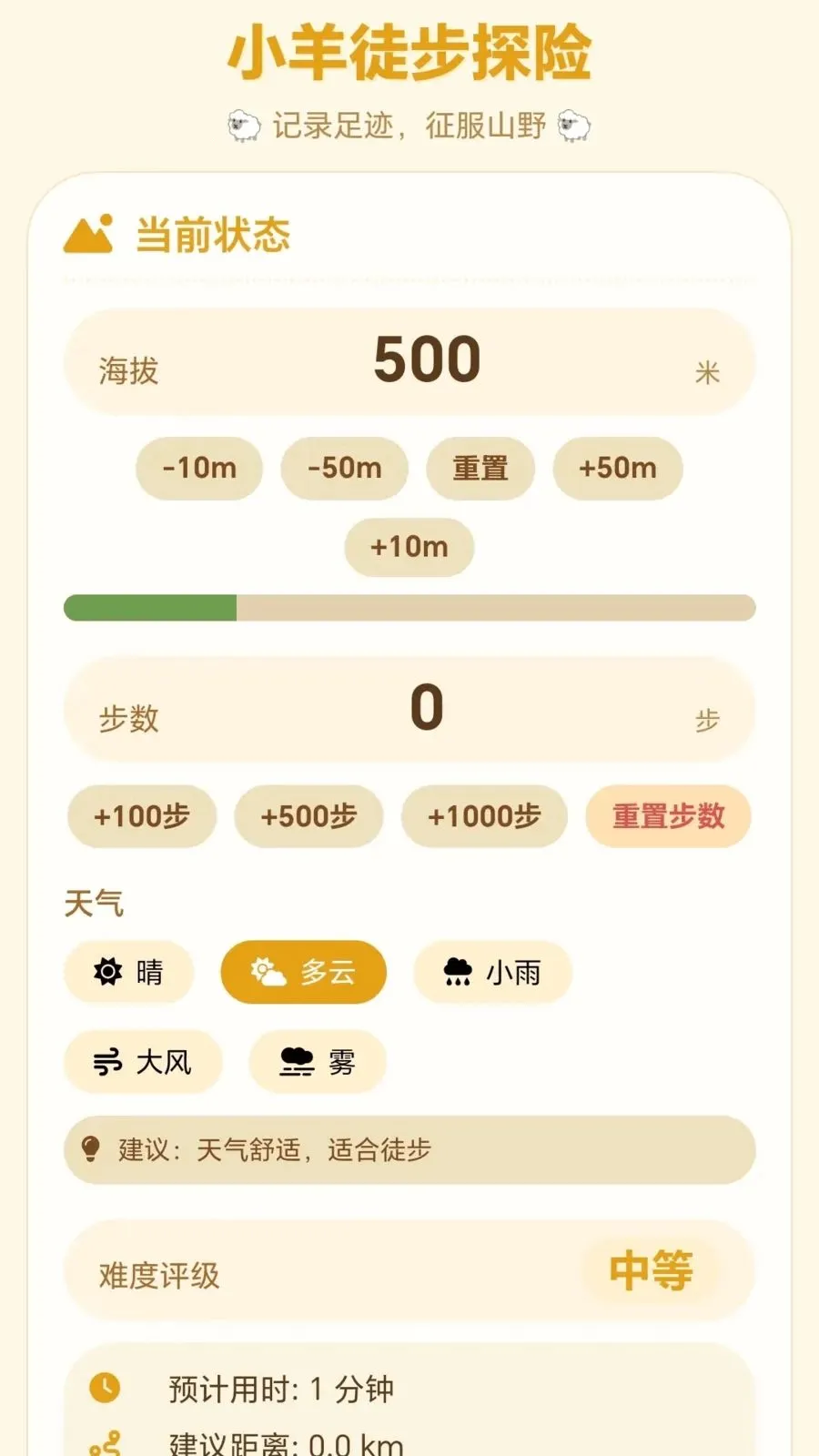Click the route icon next to 建议距离

pos(109,1442)
